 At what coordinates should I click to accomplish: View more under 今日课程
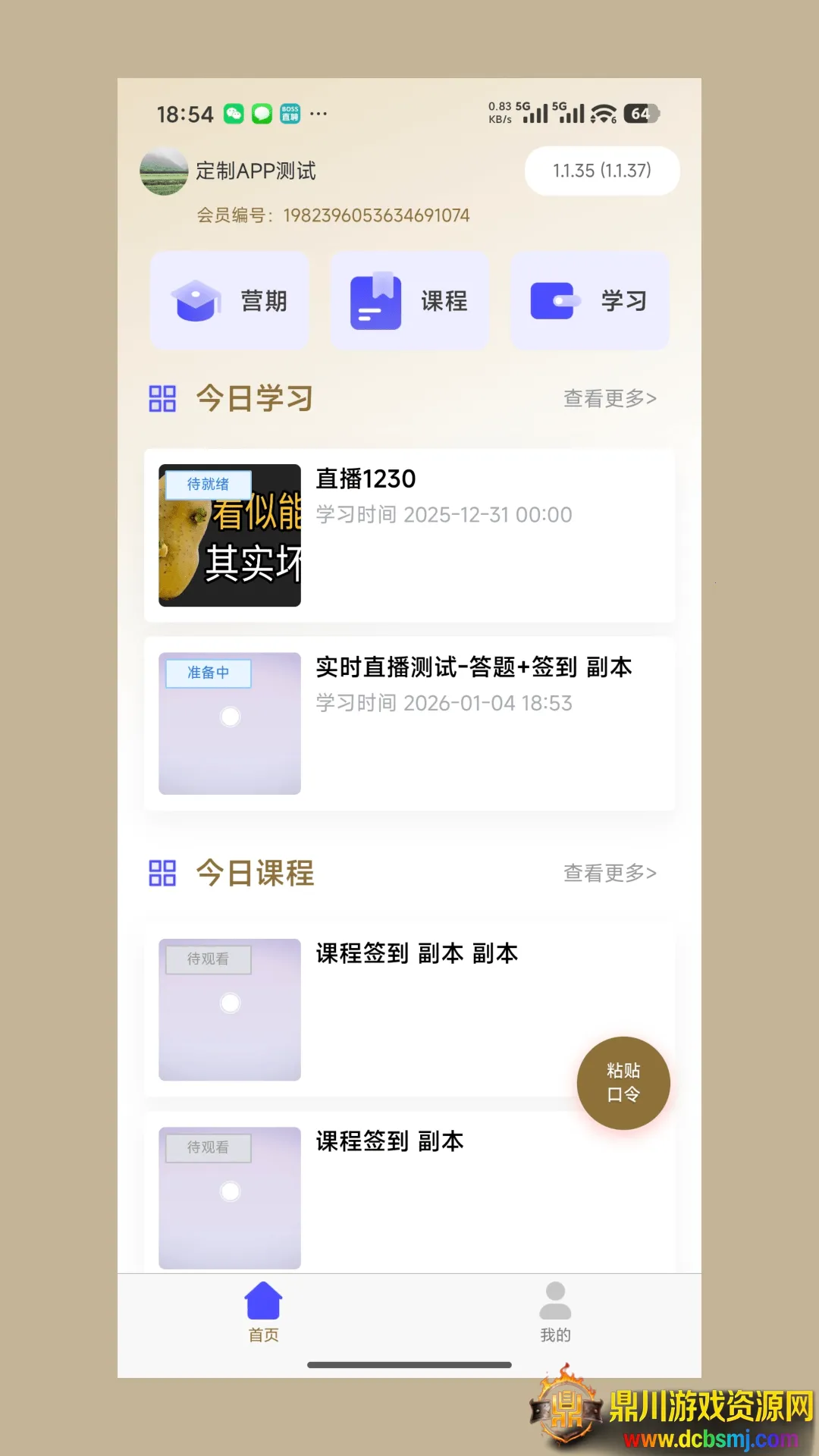tap(609, 873)
